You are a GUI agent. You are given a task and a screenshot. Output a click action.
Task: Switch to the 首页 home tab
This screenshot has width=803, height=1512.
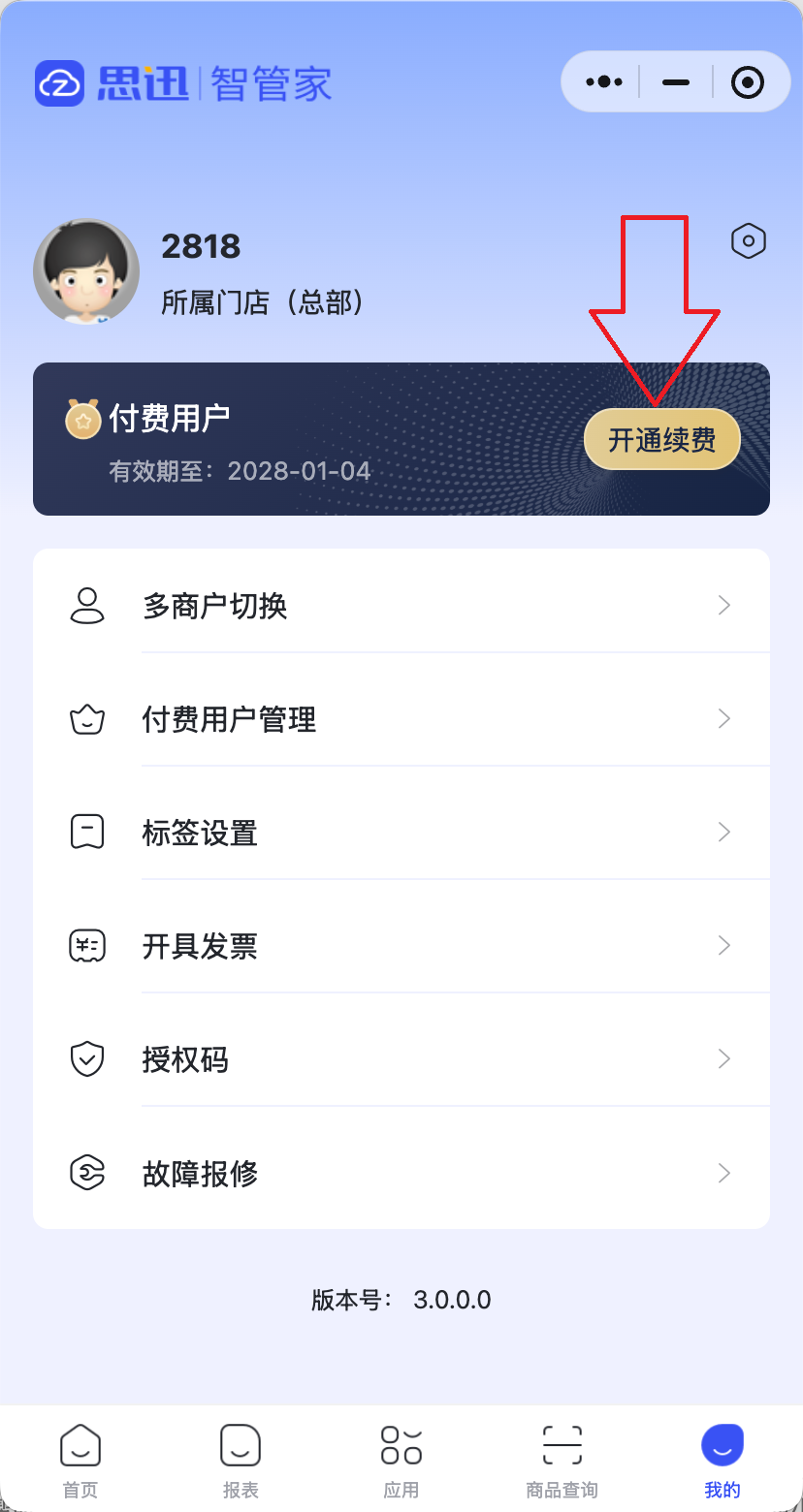point(80,1459)
